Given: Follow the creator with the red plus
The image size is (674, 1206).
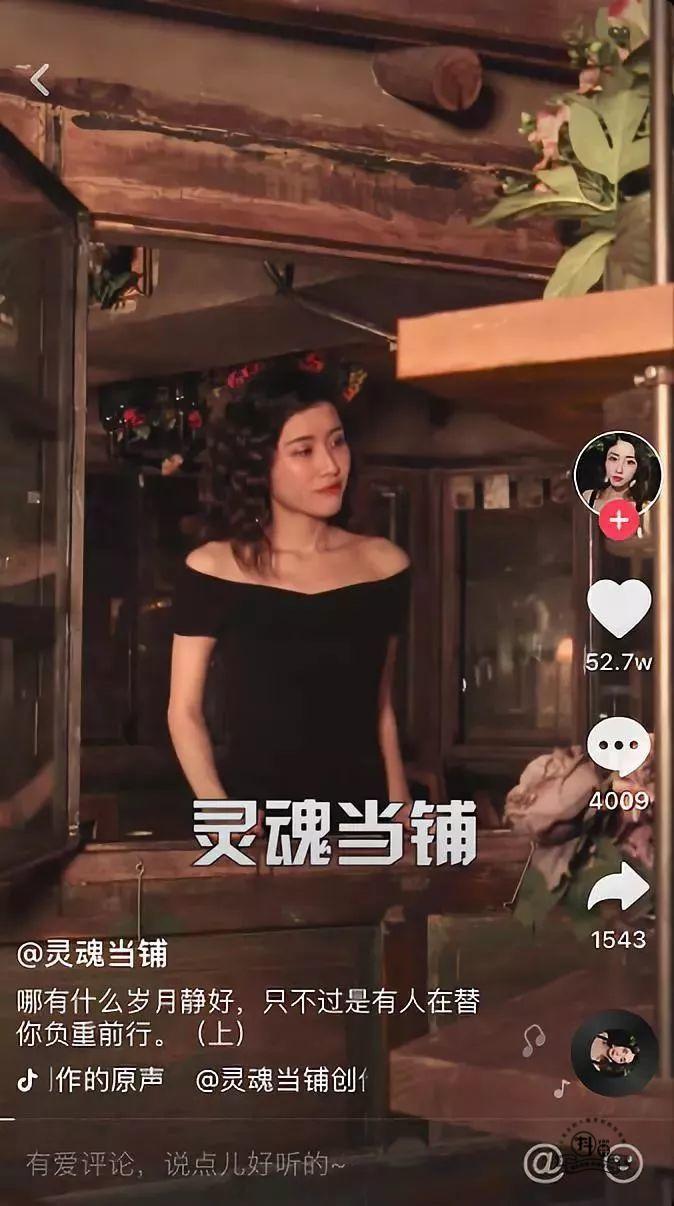Looking at the screenshot, I should click(x=618, y=521).
